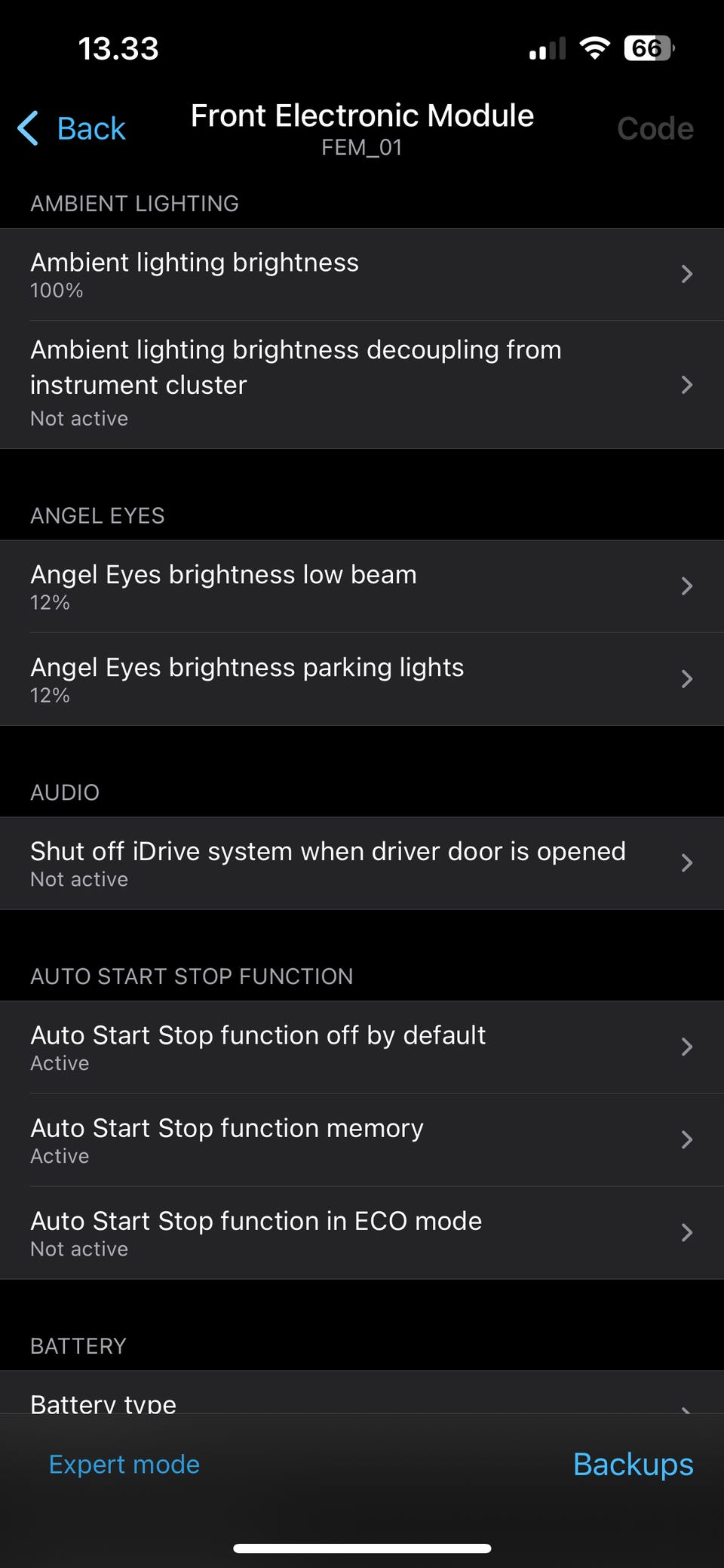724x1568 pixels.
Task: Select Angel Eyes brightness low beam
Action: click(x=362, y=586)
